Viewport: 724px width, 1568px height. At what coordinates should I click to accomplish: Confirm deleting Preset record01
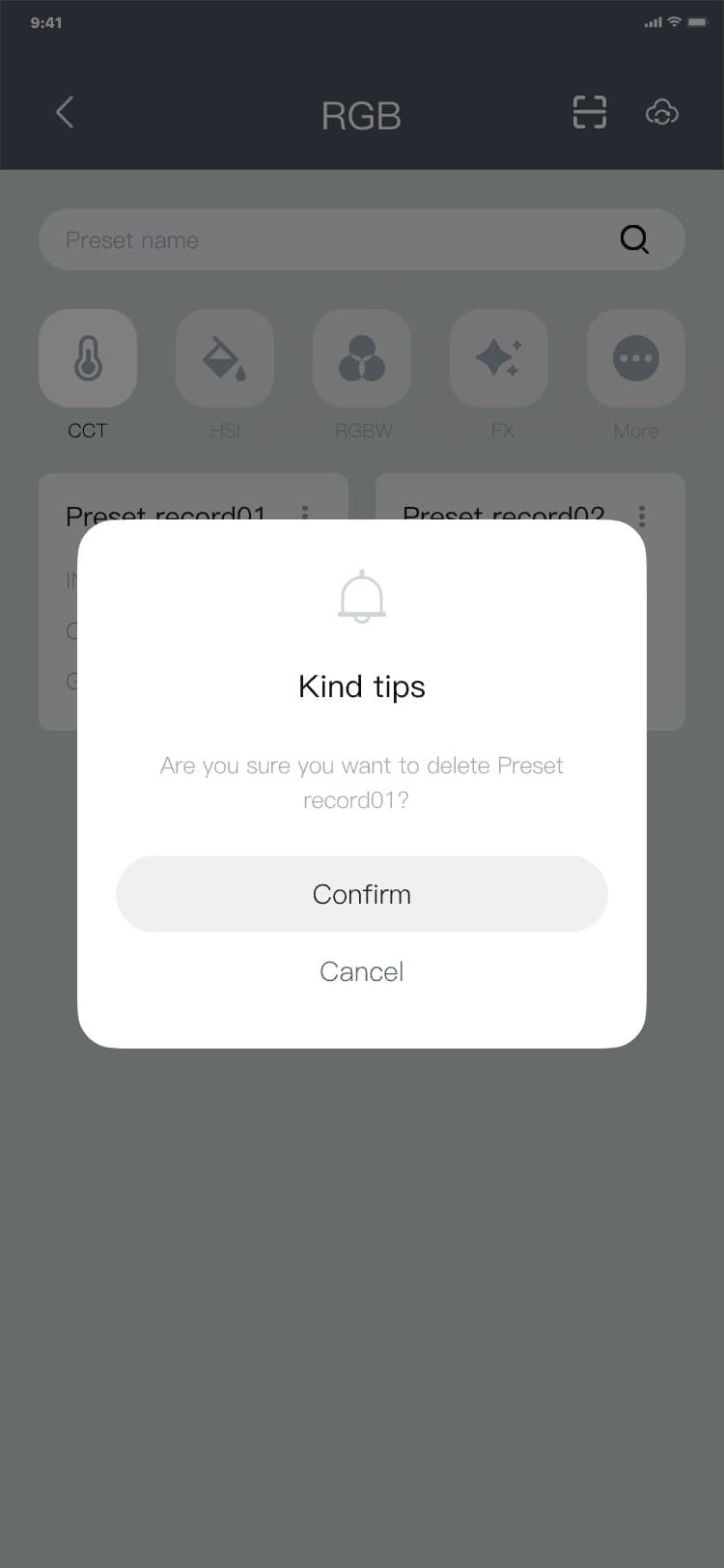click(361, 894)
